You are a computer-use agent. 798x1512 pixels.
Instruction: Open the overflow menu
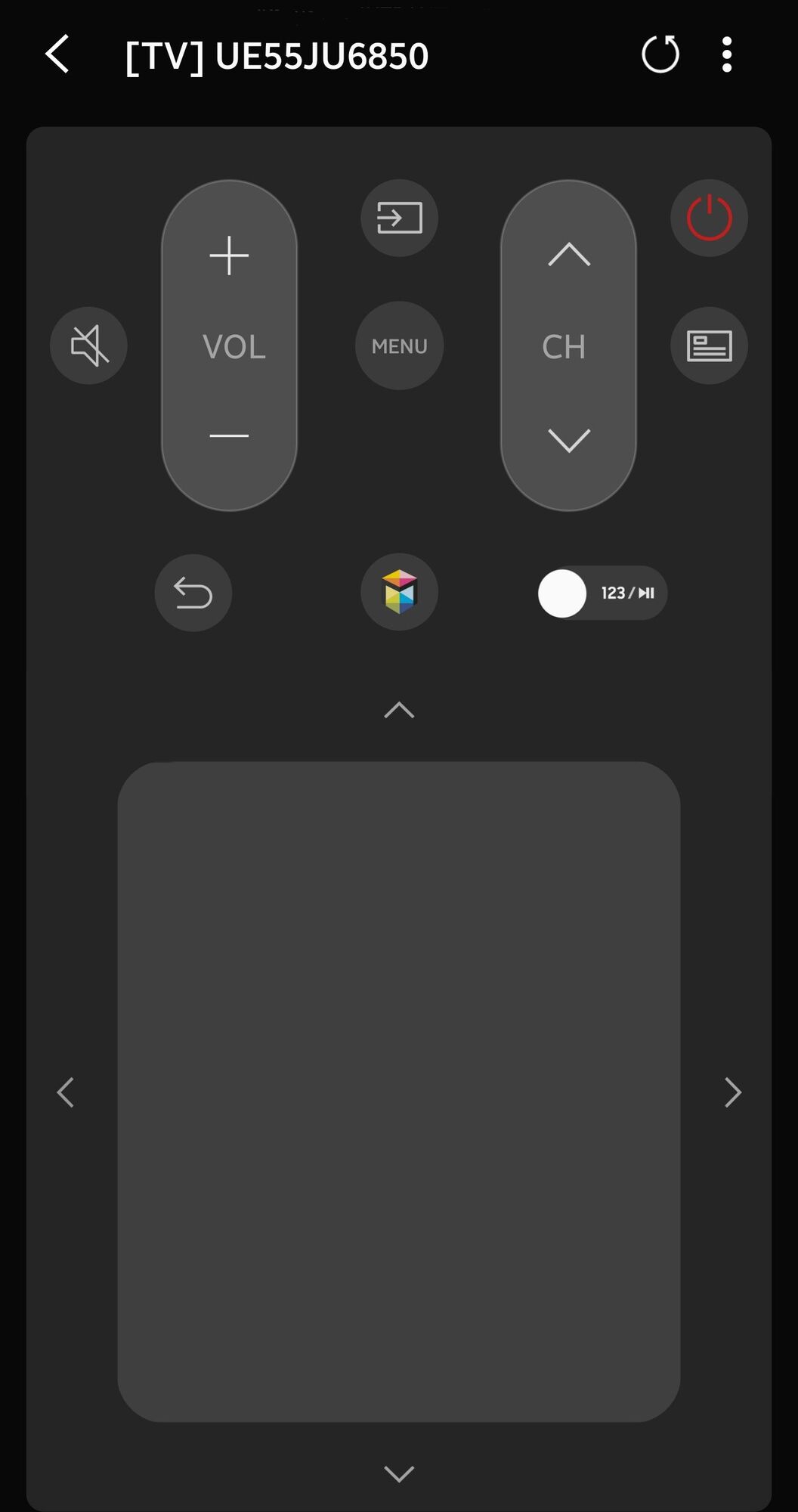click(726, 54)
